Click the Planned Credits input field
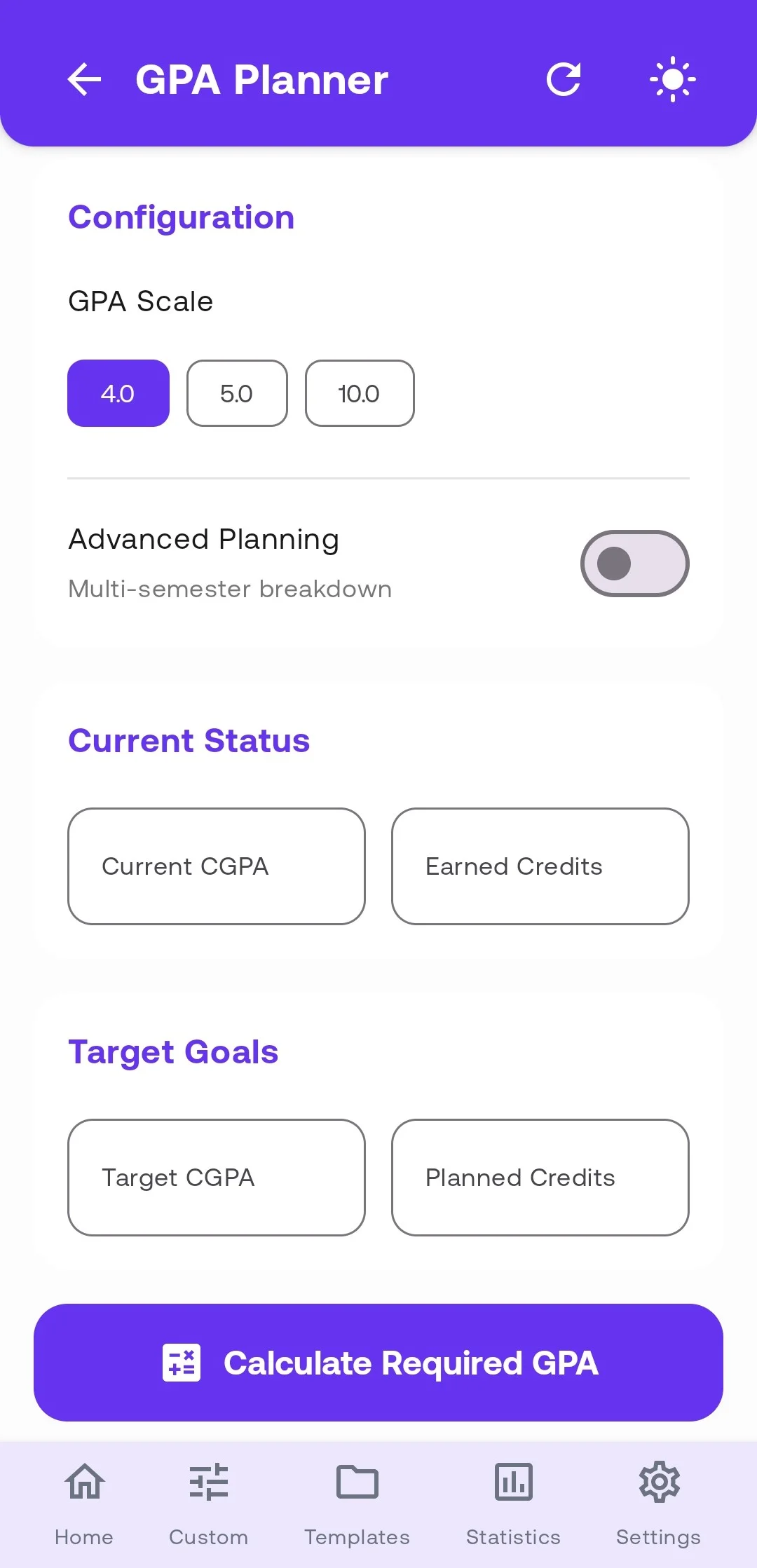The height and width of the screenshot is (1568, 757). tap(540, 1178)
